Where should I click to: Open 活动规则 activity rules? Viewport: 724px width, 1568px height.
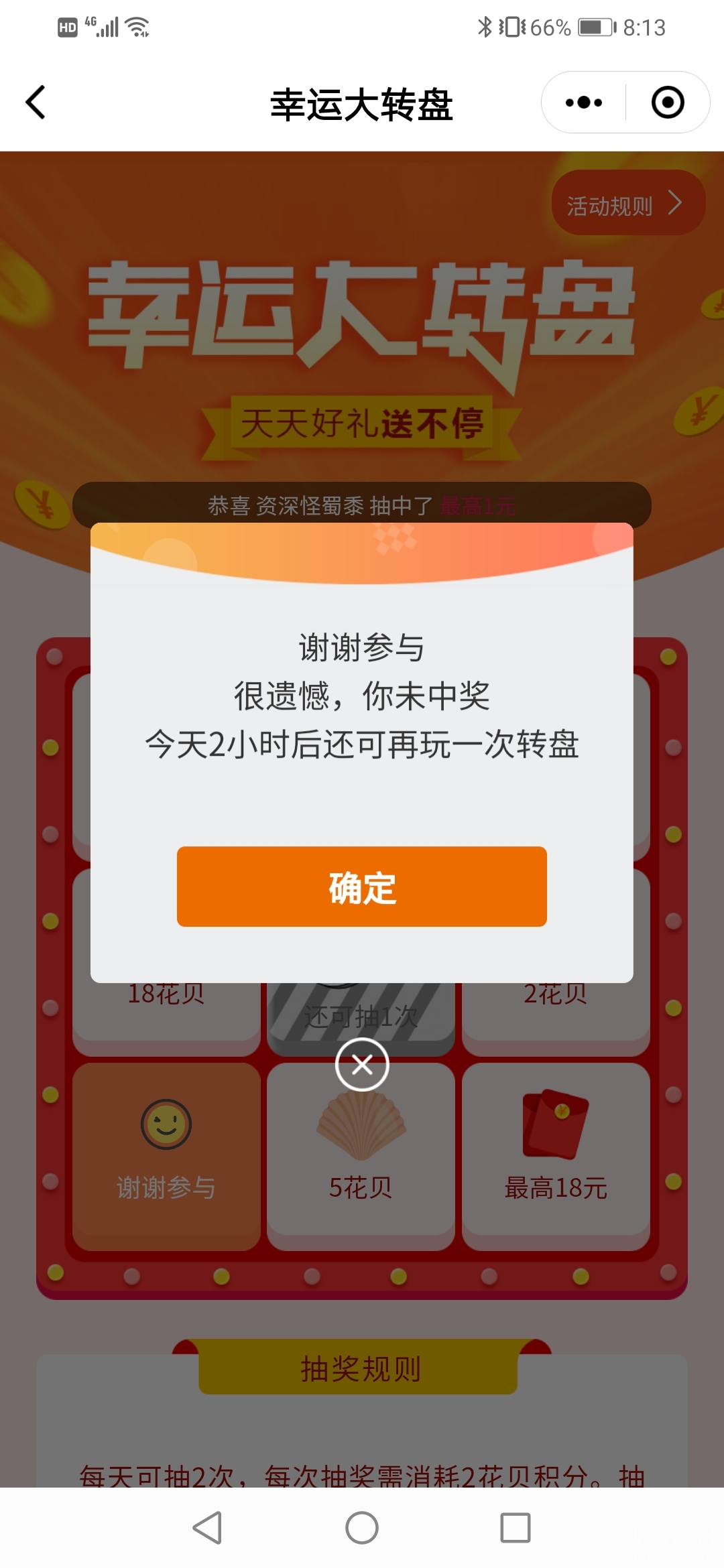click(x=627, y=204)
